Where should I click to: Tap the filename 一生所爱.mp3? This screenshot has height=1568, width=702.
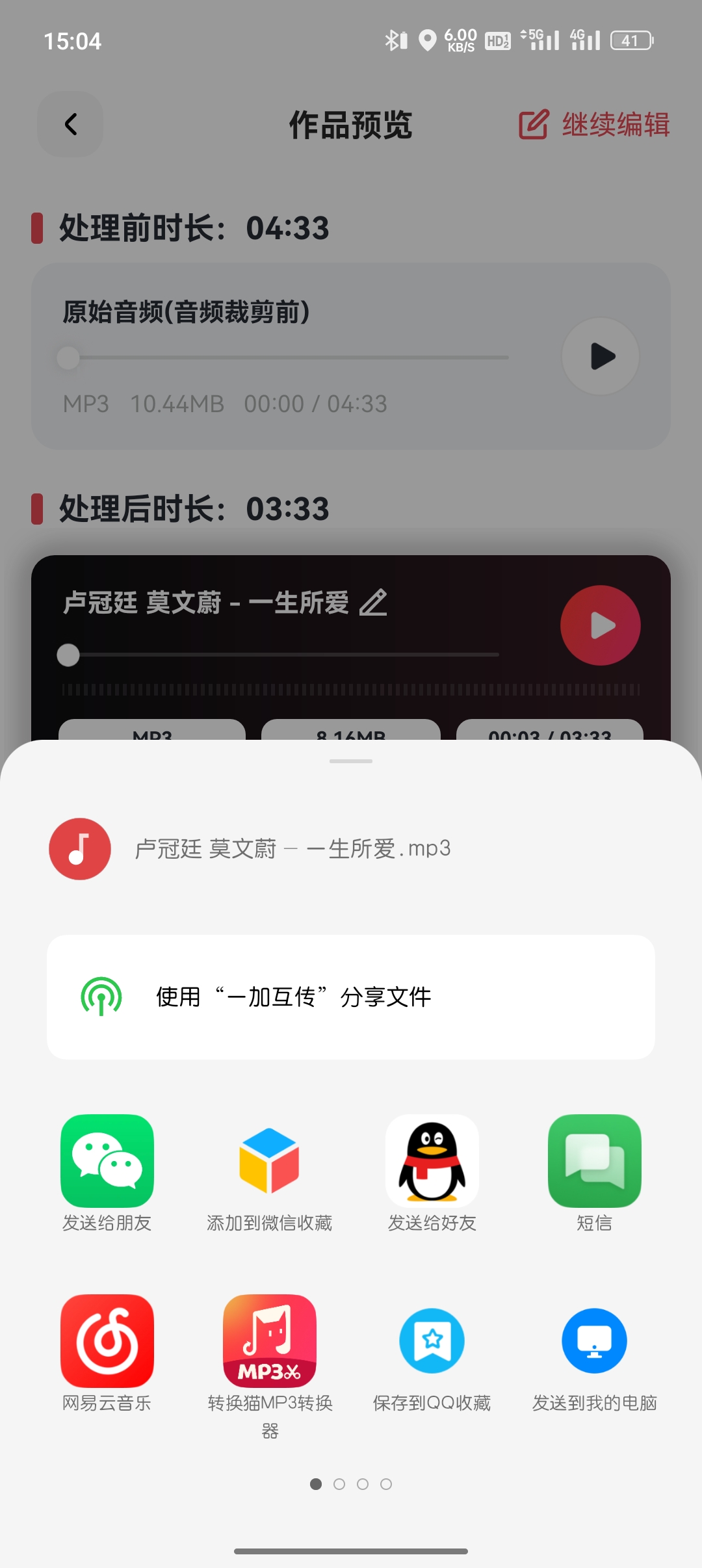294,848
